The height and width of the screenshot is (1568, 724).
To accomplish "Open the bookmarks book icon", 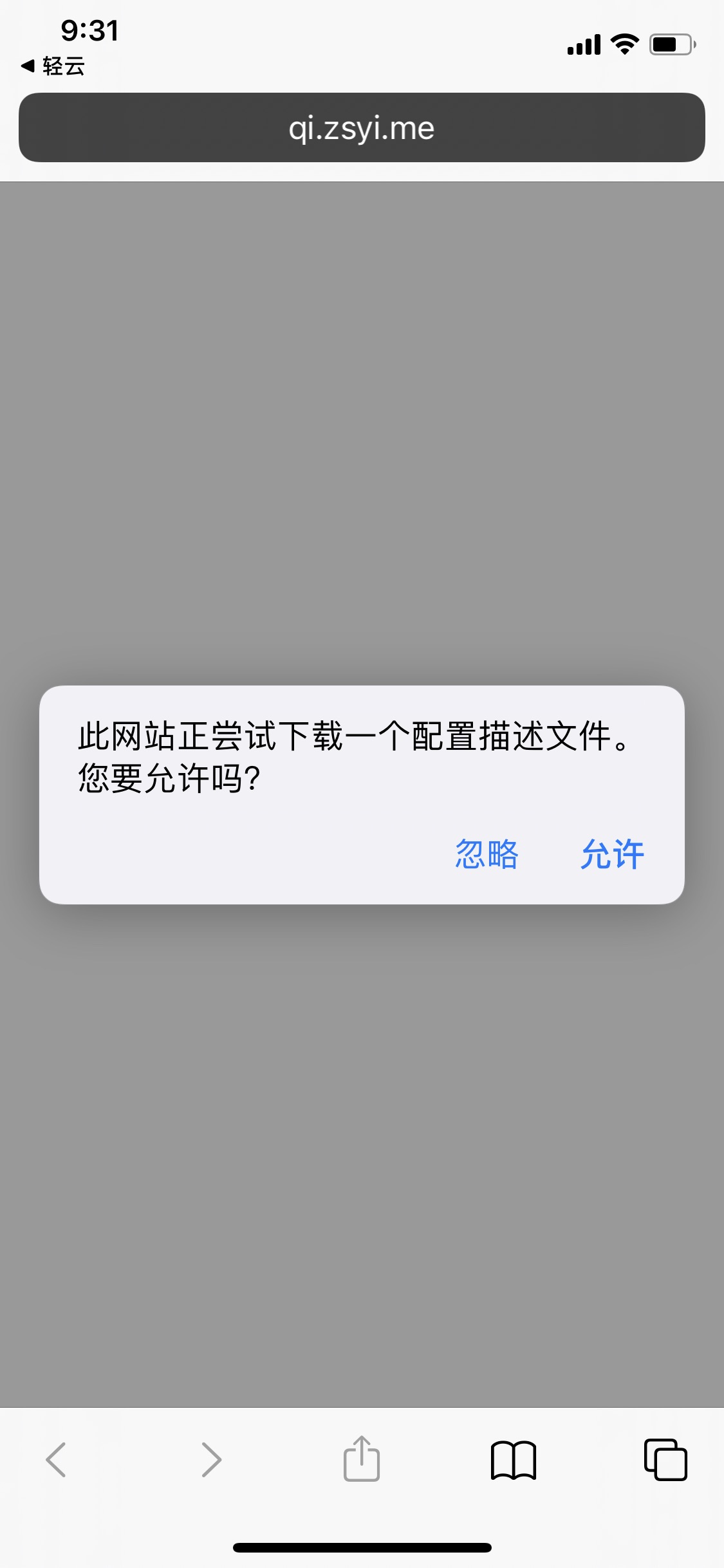I will coord(513,1459).
